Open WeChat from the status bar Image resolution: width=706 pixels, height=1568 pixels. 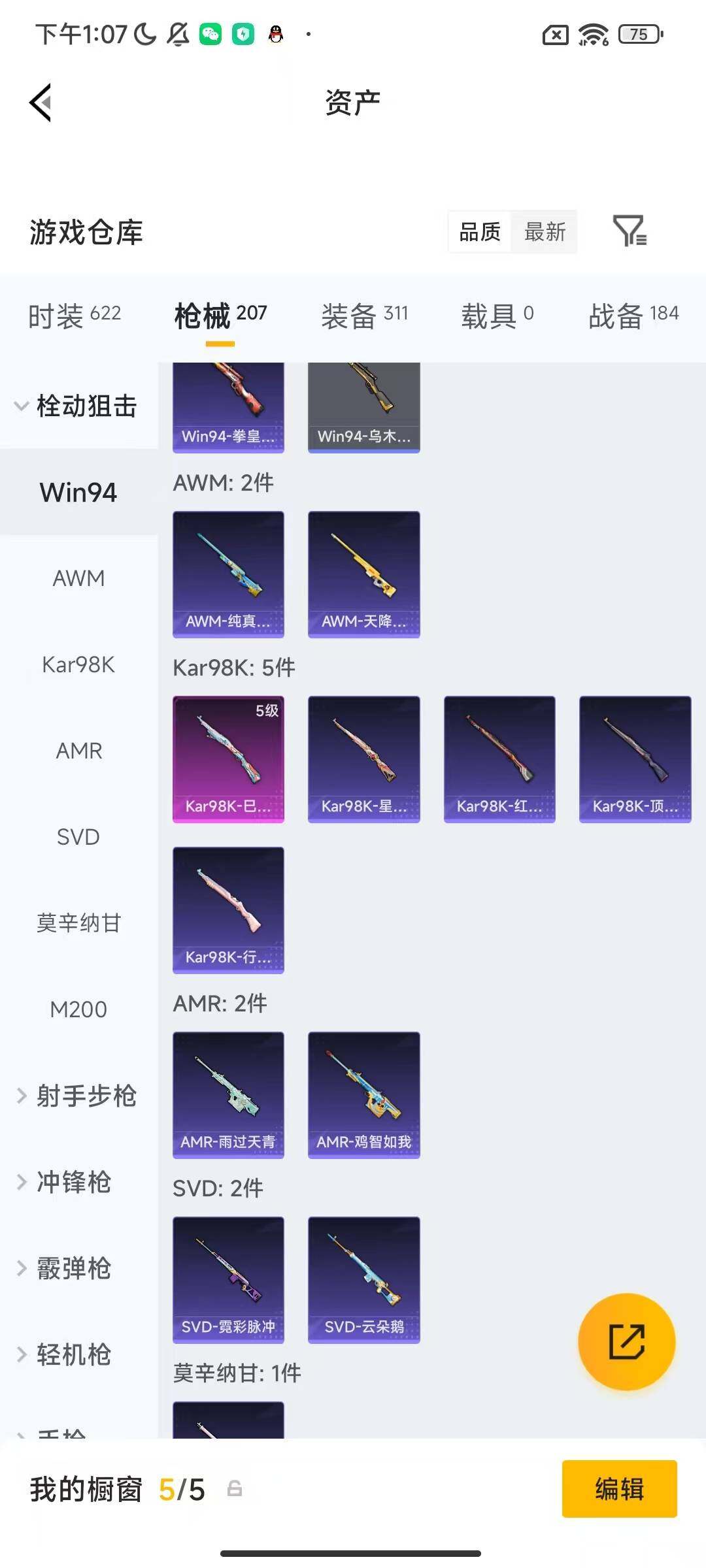point(210,33)
